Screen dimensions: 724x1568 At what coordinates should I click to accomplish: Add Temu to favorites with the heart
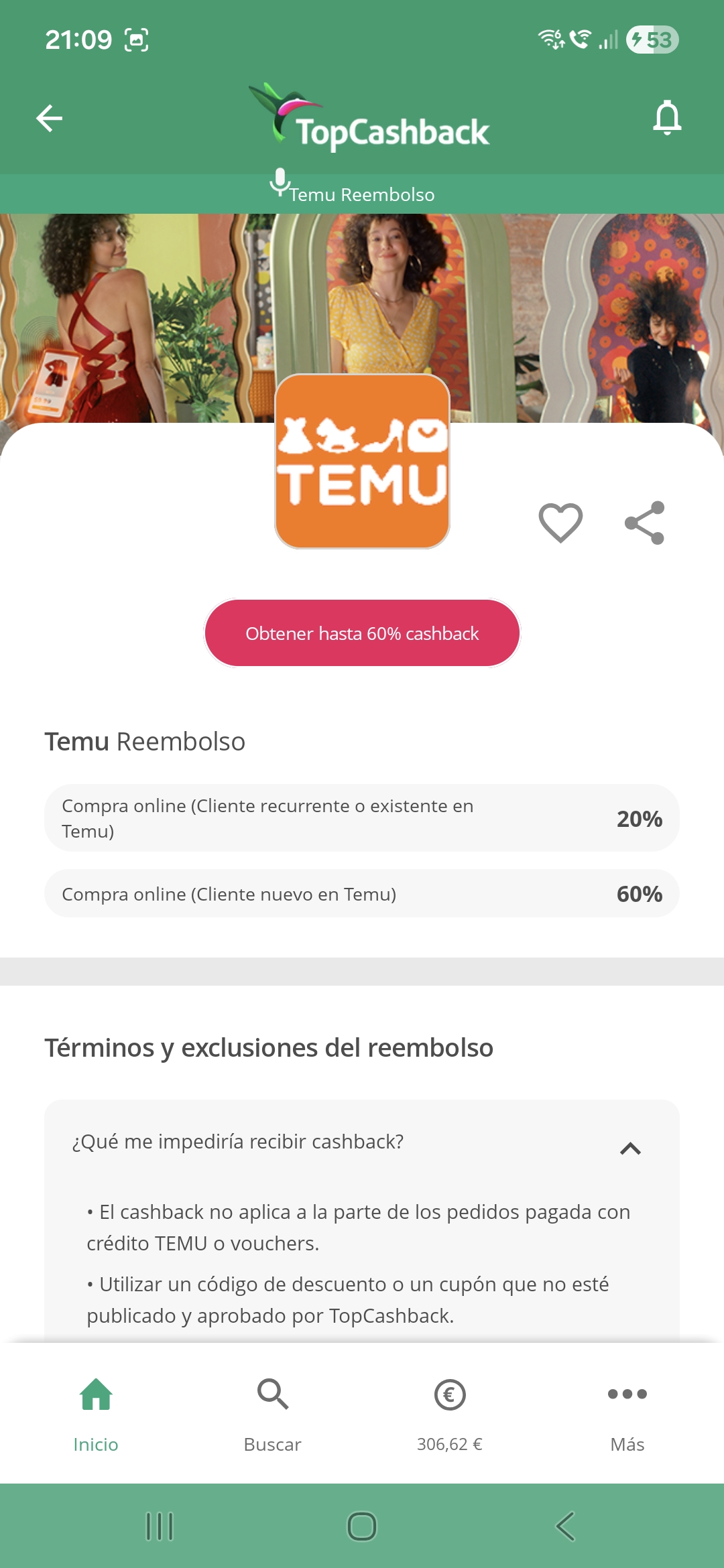(560, 523)
